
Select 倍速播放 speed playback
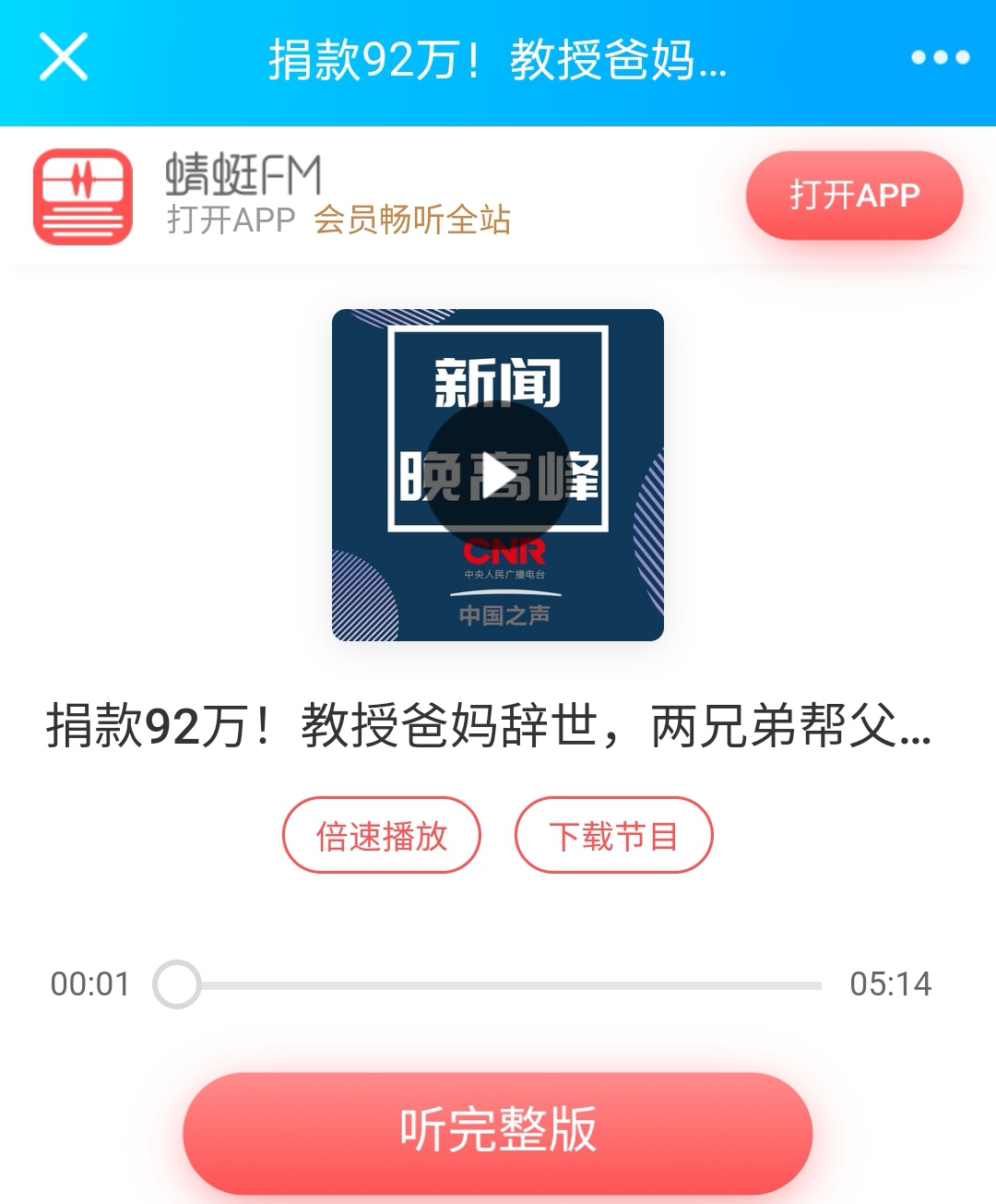(382, 835)
